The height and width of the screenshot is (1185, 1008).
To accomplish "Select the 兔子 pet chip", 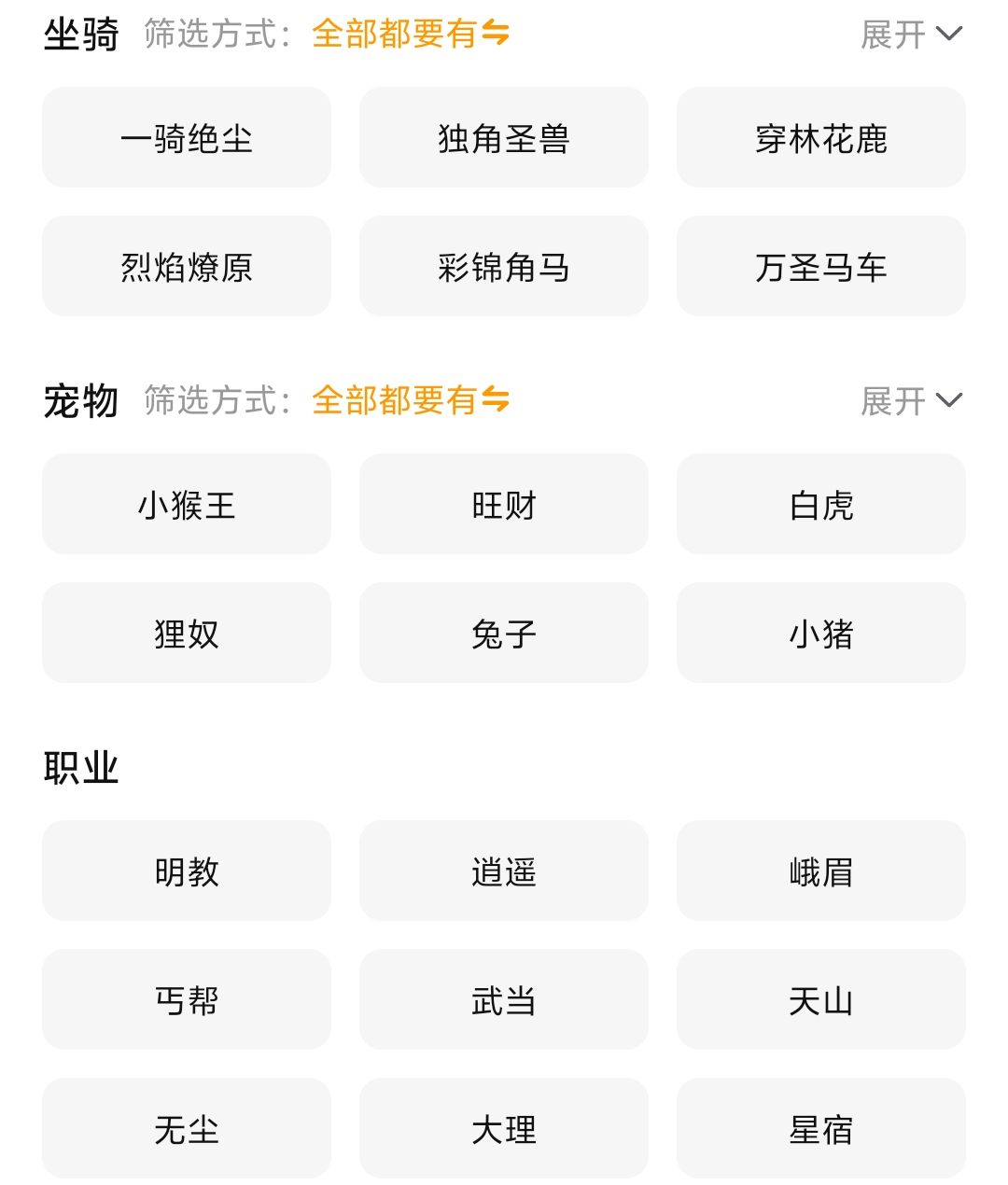I will click(x=504, y=634).
